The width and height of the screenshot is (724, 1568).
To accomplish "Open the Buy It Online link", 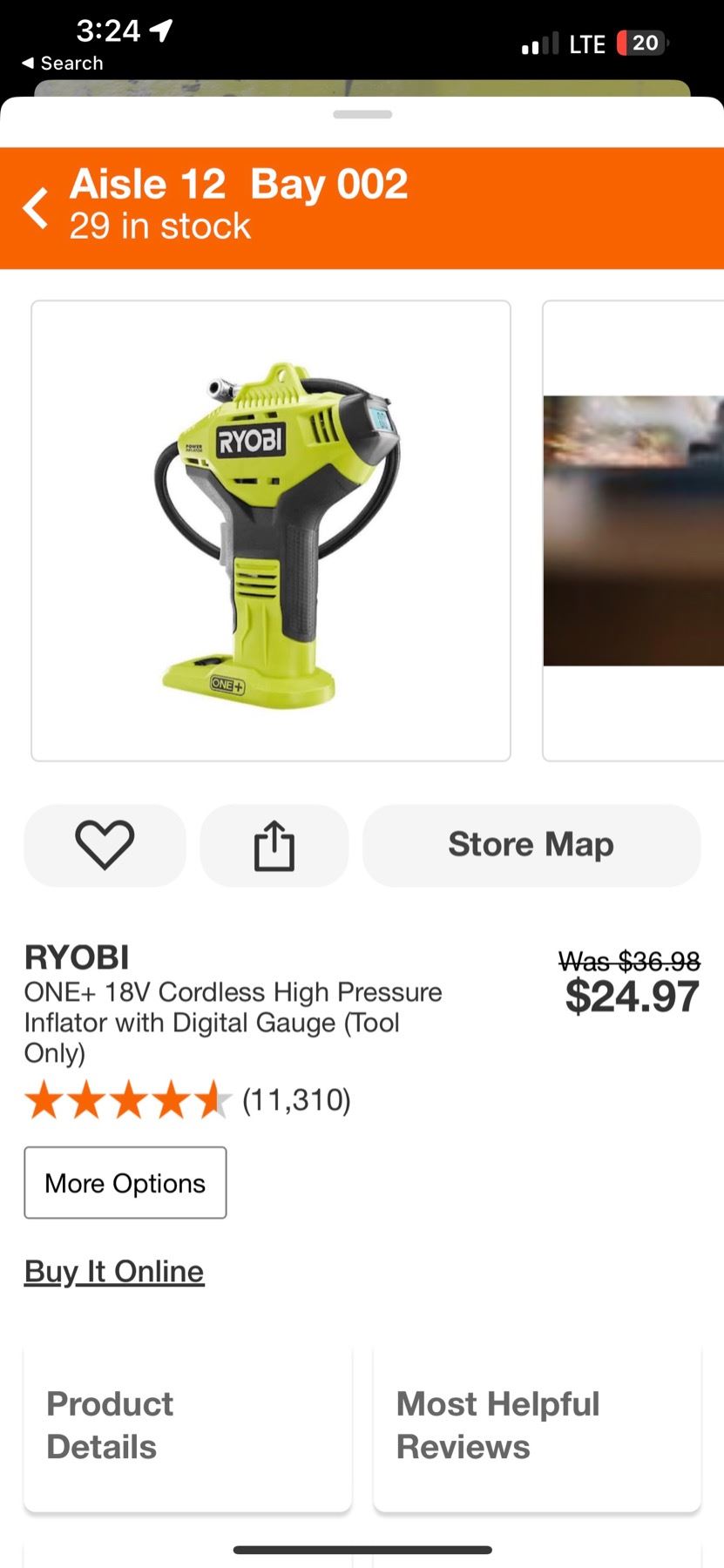I will coord(114,1272).
